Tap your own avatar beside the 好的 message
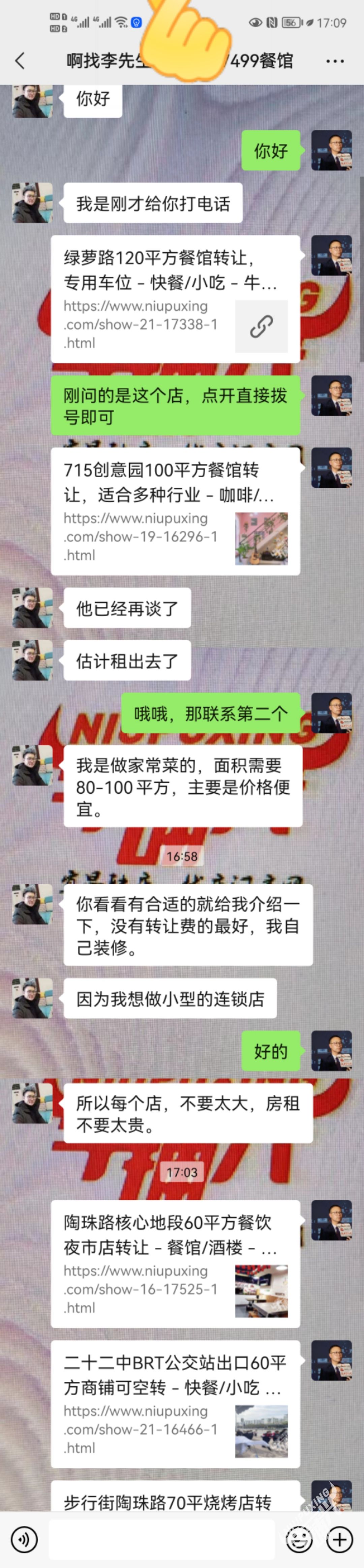The width and height of the screenshot is (364, 1568). point(331,1051)
